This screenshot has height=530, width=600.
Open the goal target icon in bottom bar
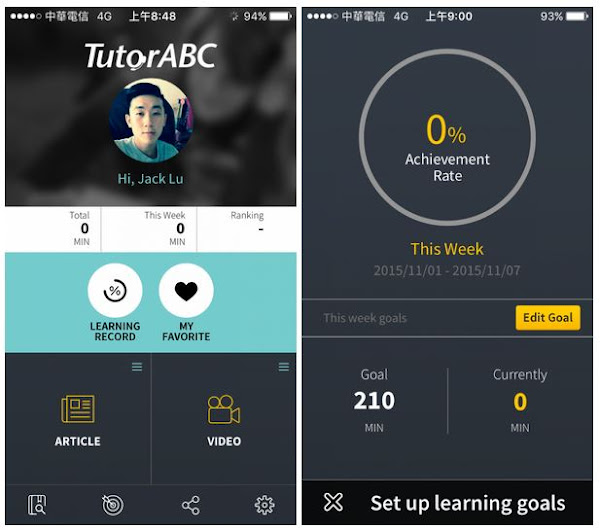(113, 505)
